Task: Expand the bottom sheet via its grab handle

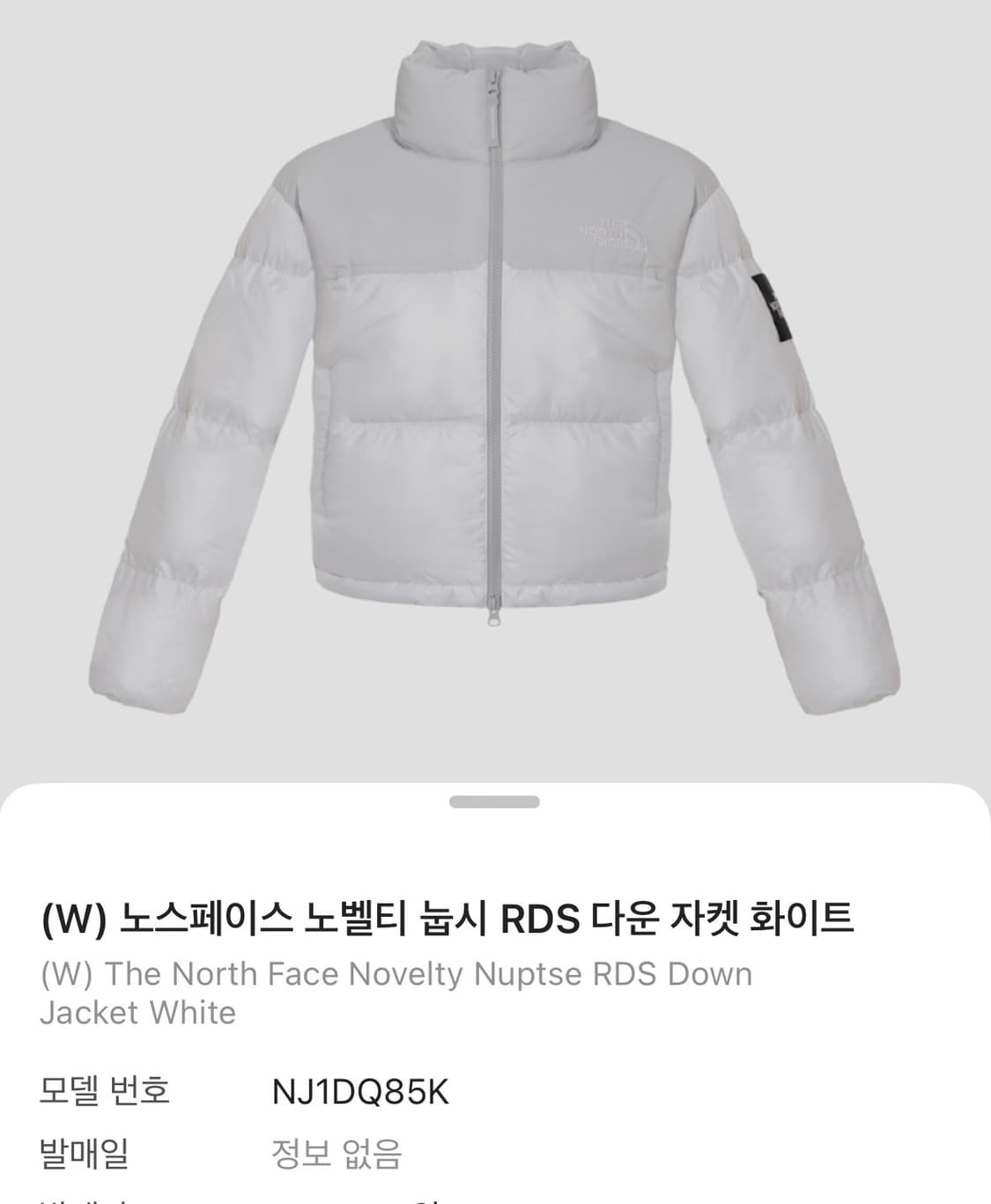Action: (x=495, y=800)
